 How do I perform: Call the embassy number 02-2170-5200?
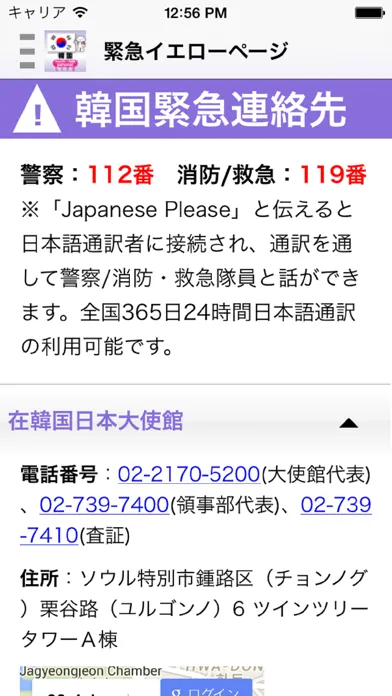[189, 475]
